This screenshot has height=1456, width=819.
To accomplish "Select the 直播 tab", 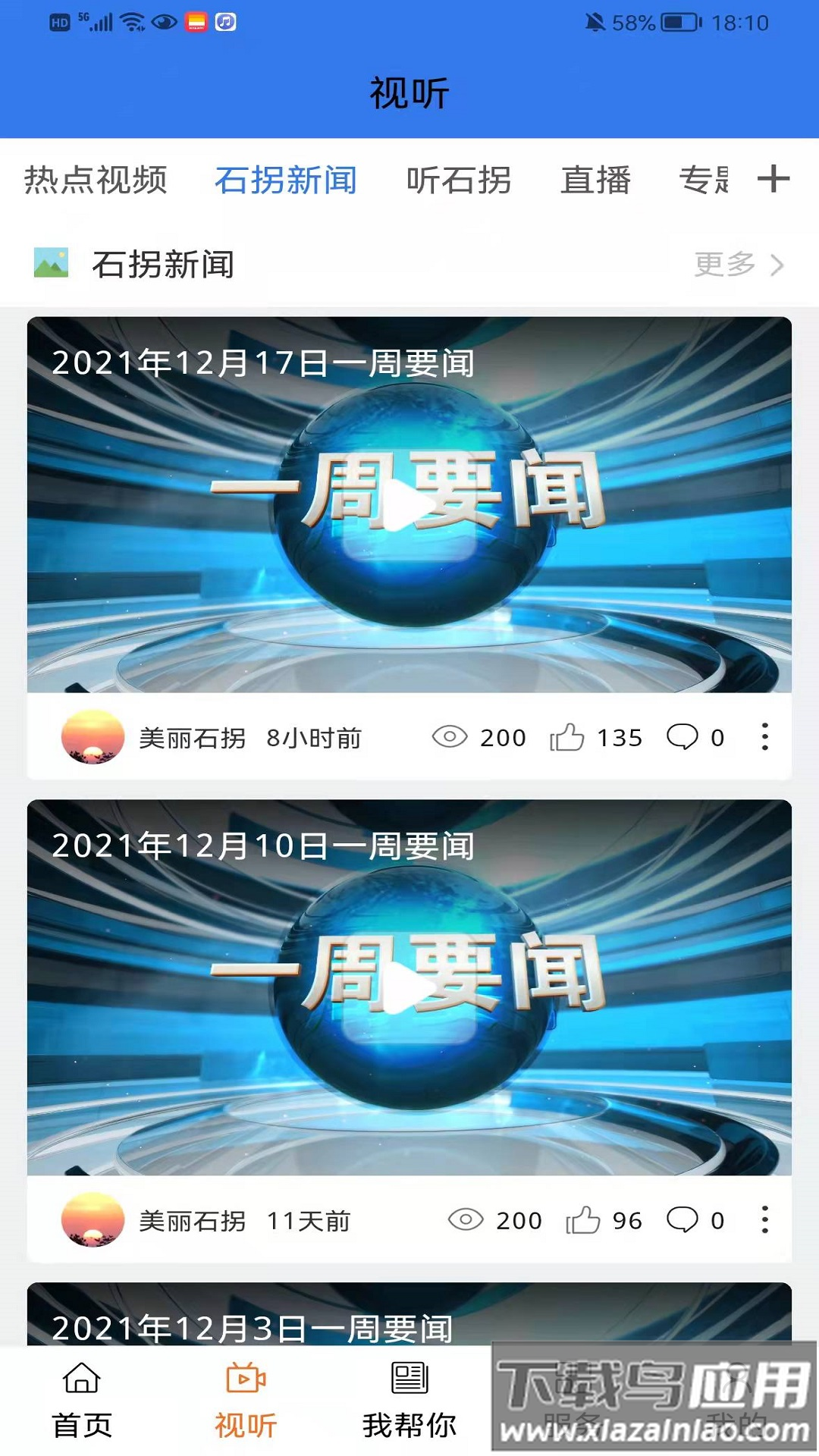I will 595,180.
